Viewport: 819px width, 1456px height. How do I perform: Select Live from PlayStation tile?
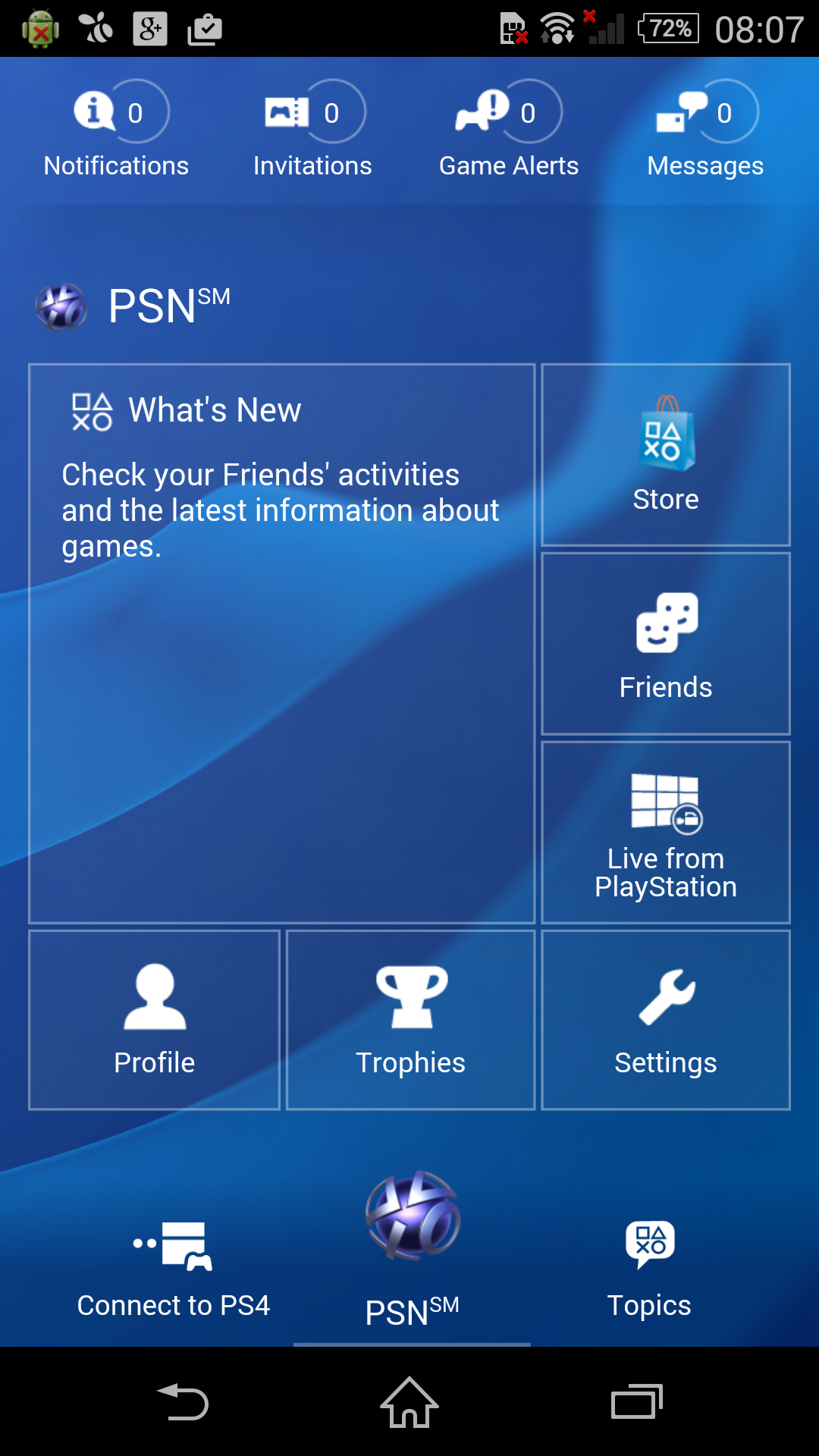click(666, 833)
